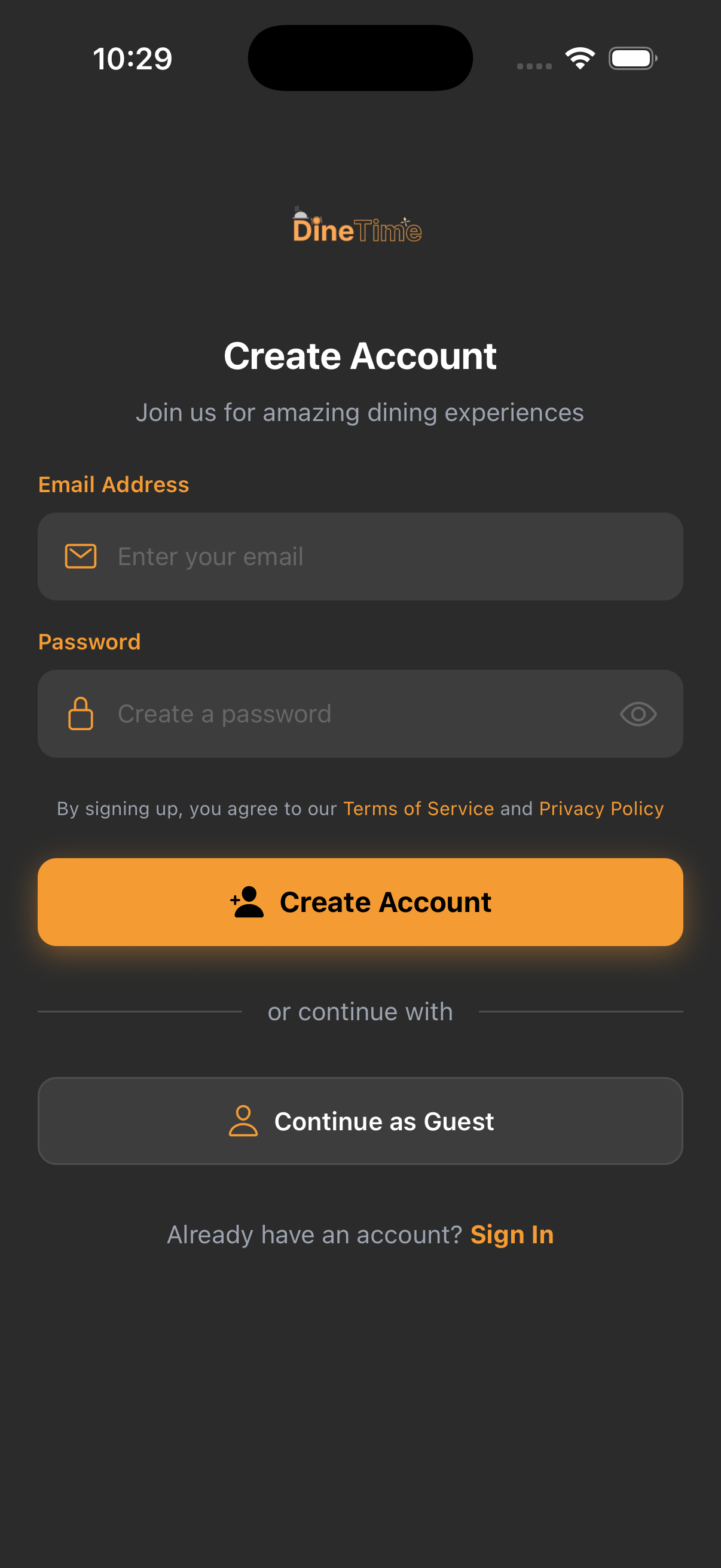Continue as Guest
Image resolution: width=721 pixels, height=1568 pixels.
point(360,1121)
